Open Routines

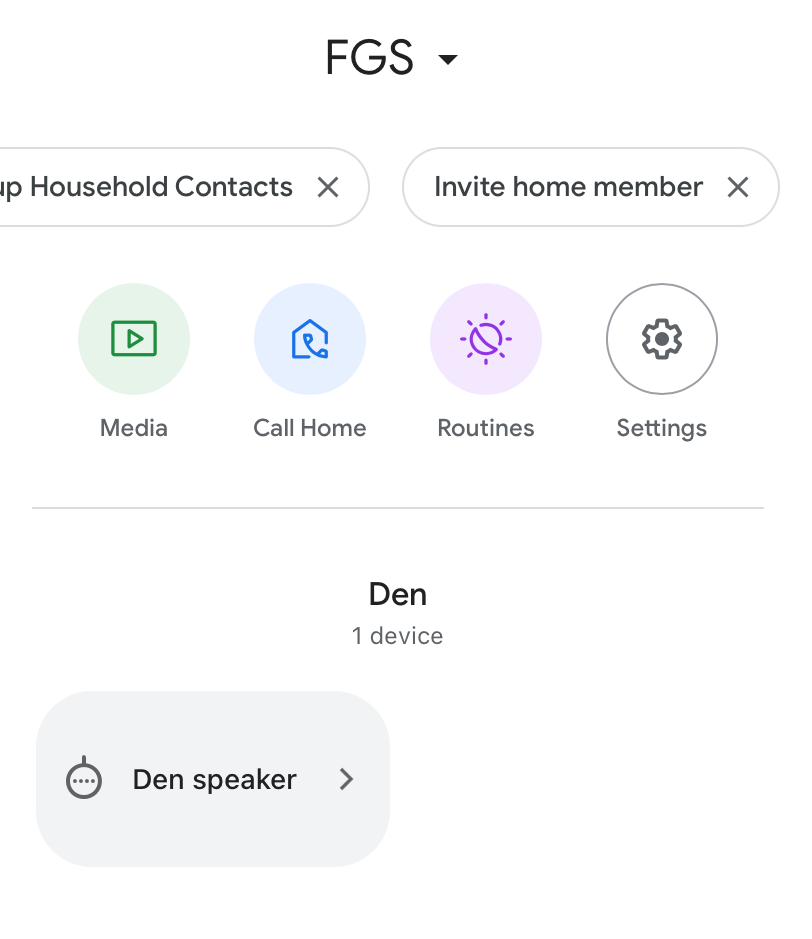[x=486, y=340]
